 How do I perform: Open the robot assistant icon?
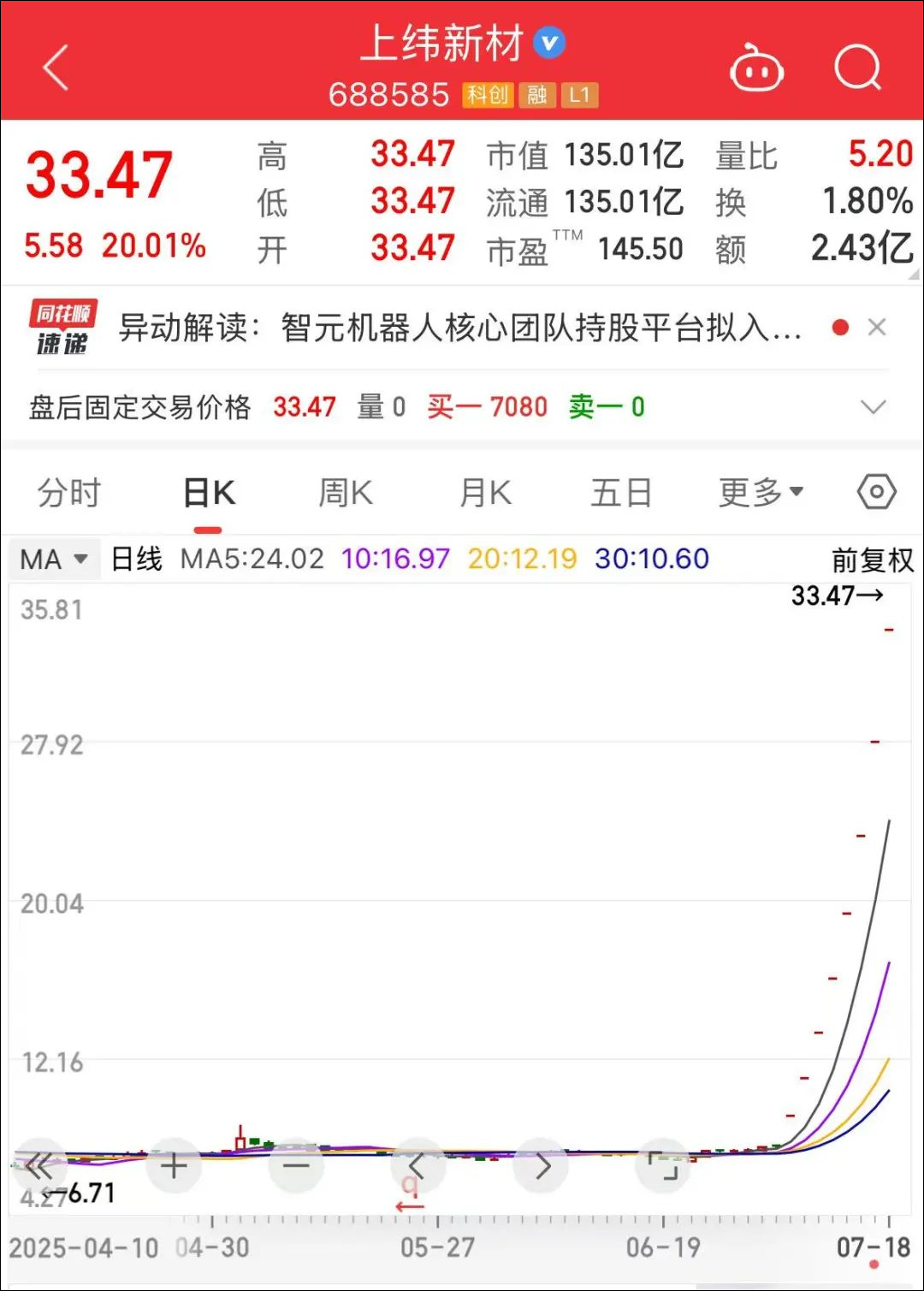click(755, 68)
